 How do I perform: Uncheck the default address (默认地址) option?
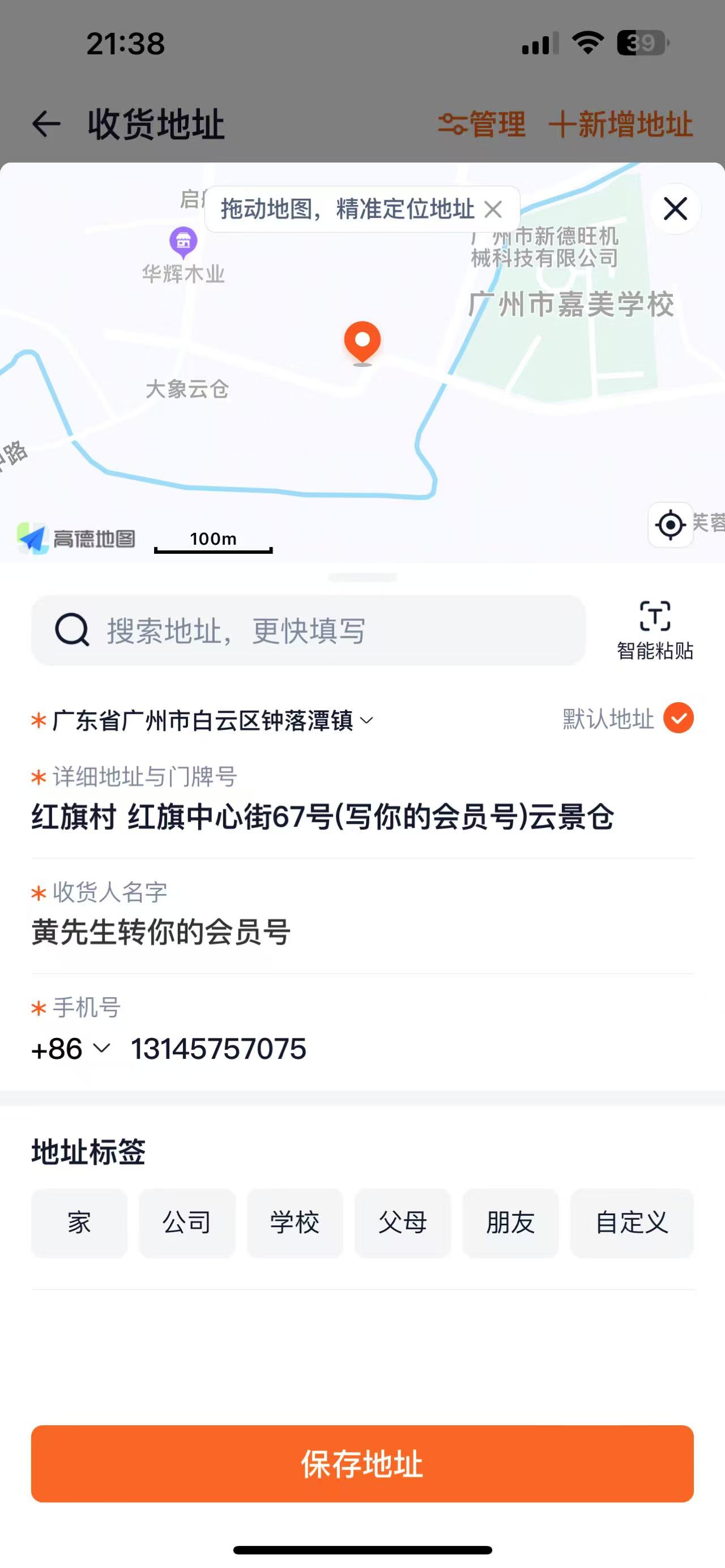(x=678, y=718)
